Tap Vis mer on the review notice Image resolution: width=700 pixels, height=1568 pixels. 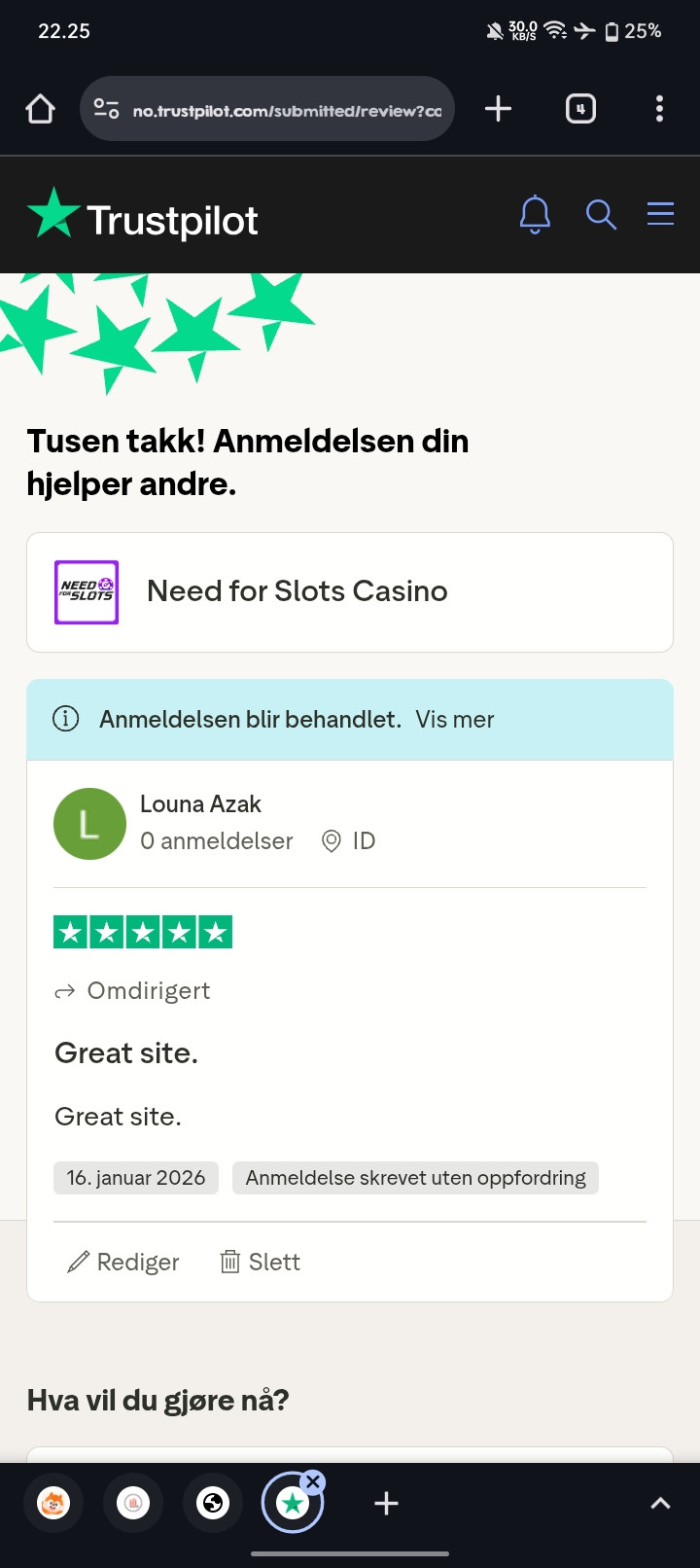(x=454, y=720)
